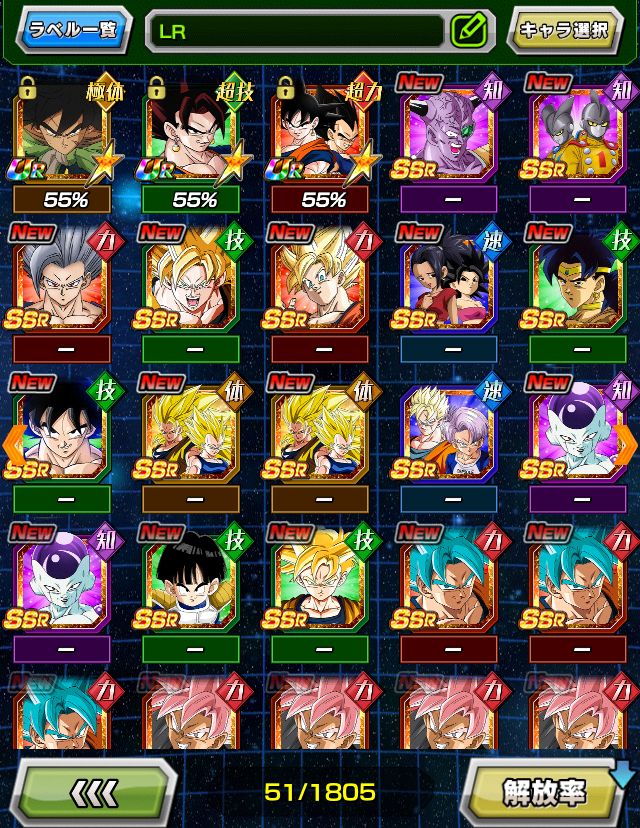Go to the next page with right arrow
The height and width of the screenshot is (828, 640).
click(x=626, y=442)
